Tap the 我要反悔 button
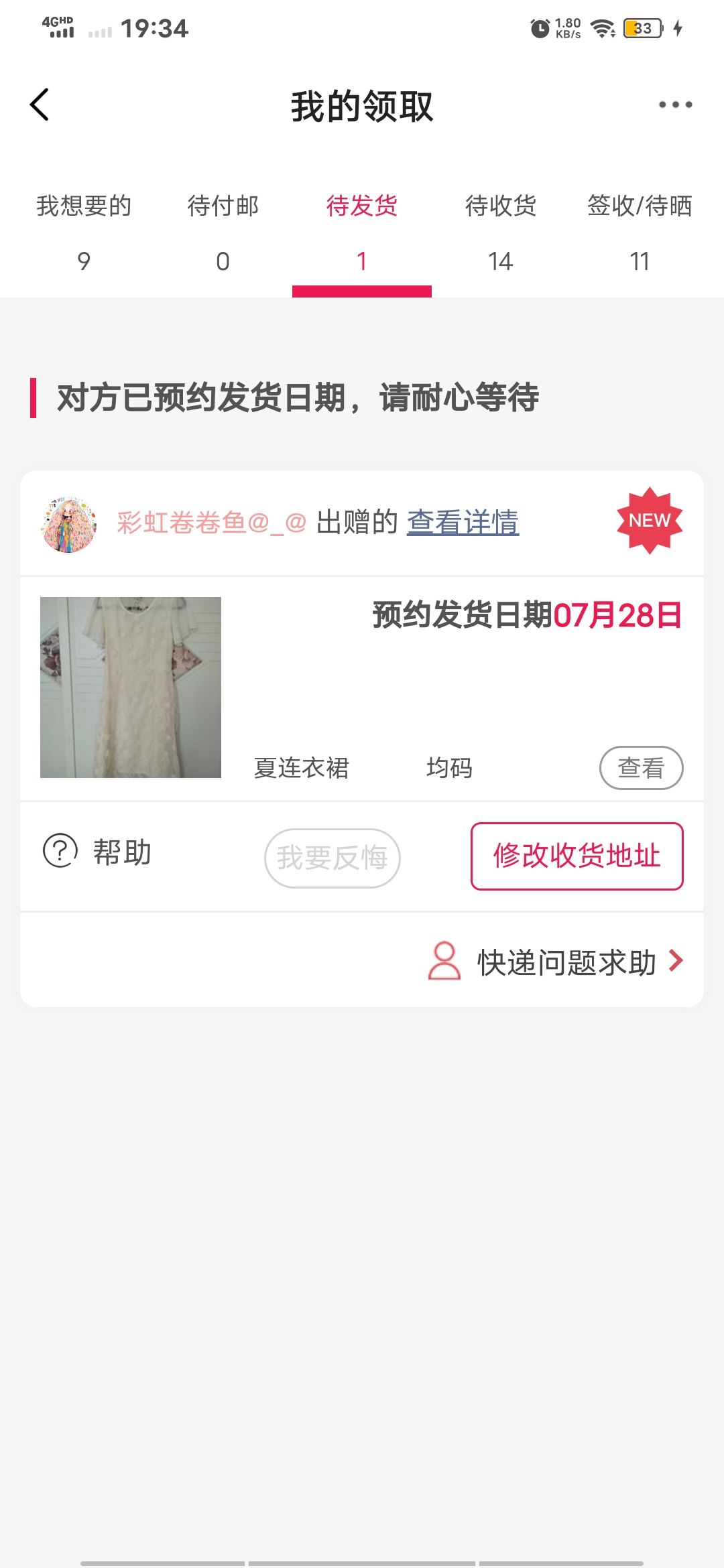This screenshot has height=1568, width=724. tap(333, 858)
